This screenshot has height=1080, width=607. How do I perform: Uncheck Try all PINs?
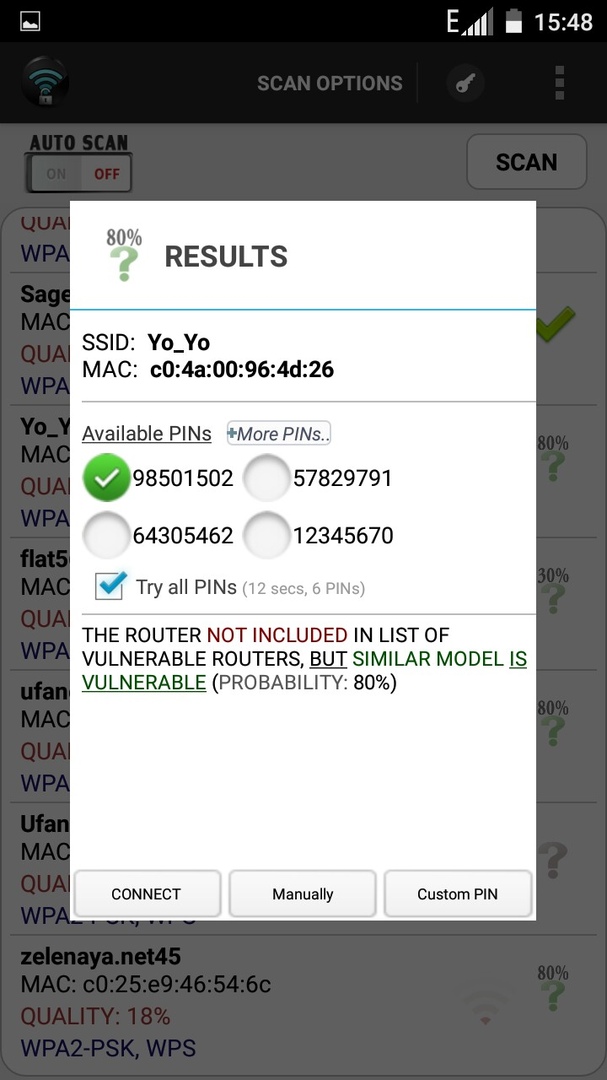(x=110, y=587)
